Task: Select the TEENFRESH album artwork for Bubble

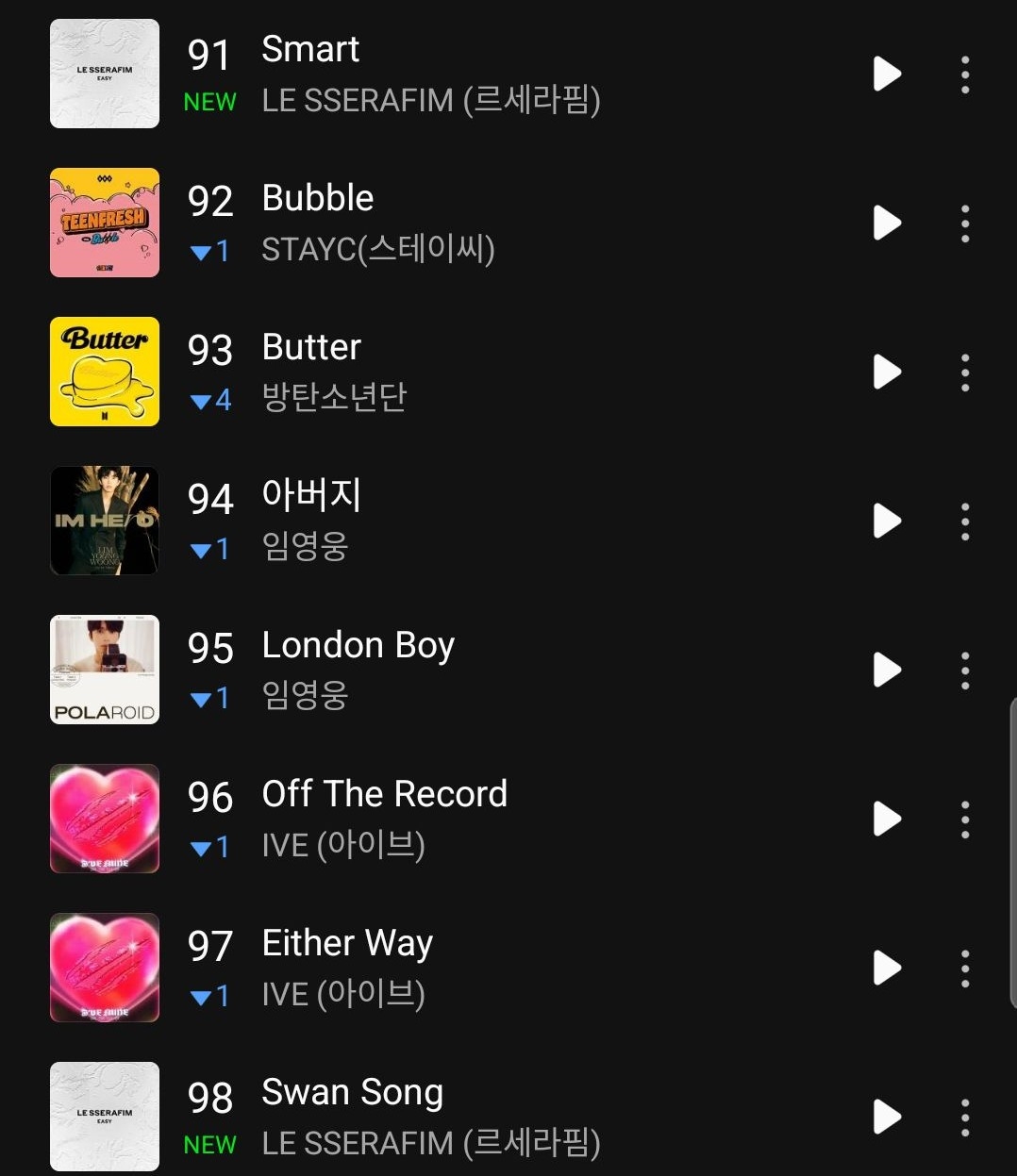Action: (104, 223)
